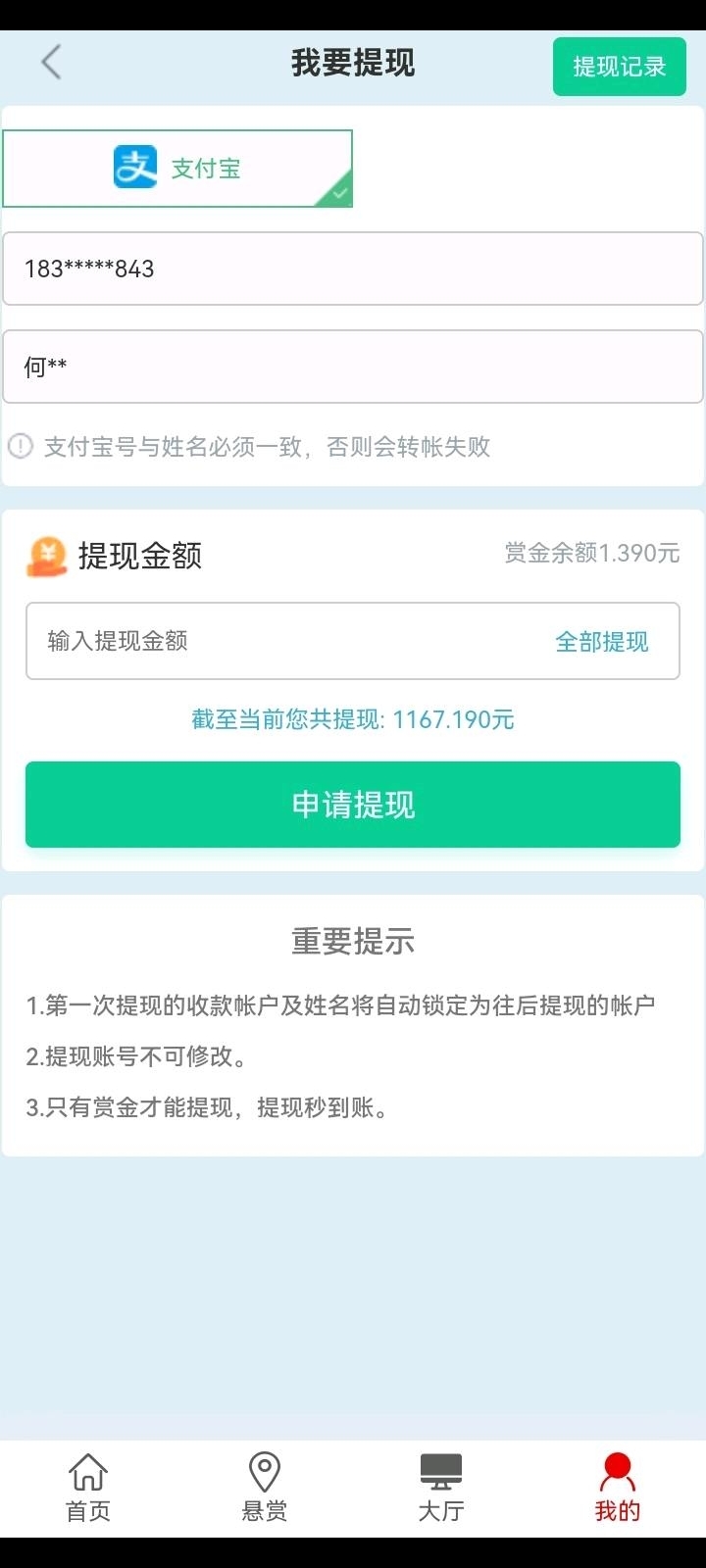The width and height of the screenshot is (706, 1568).
Task: Focus the 输入提现金额 amount field
Action: click(284, 641)
